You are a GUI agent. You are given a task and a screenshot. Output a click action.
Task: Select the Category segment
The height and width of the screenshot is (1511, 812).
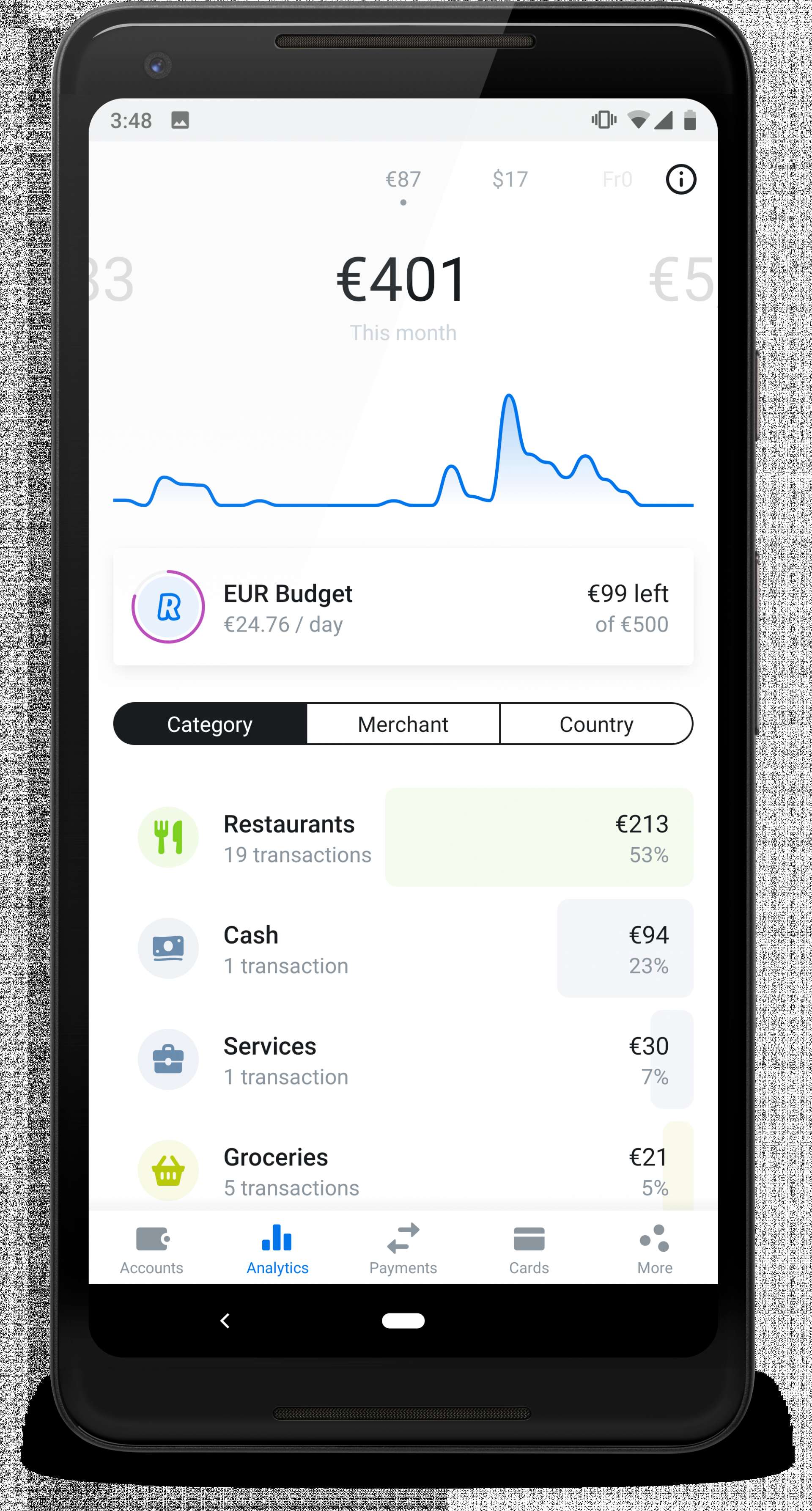pyautogui.click(x=210, y=724)
